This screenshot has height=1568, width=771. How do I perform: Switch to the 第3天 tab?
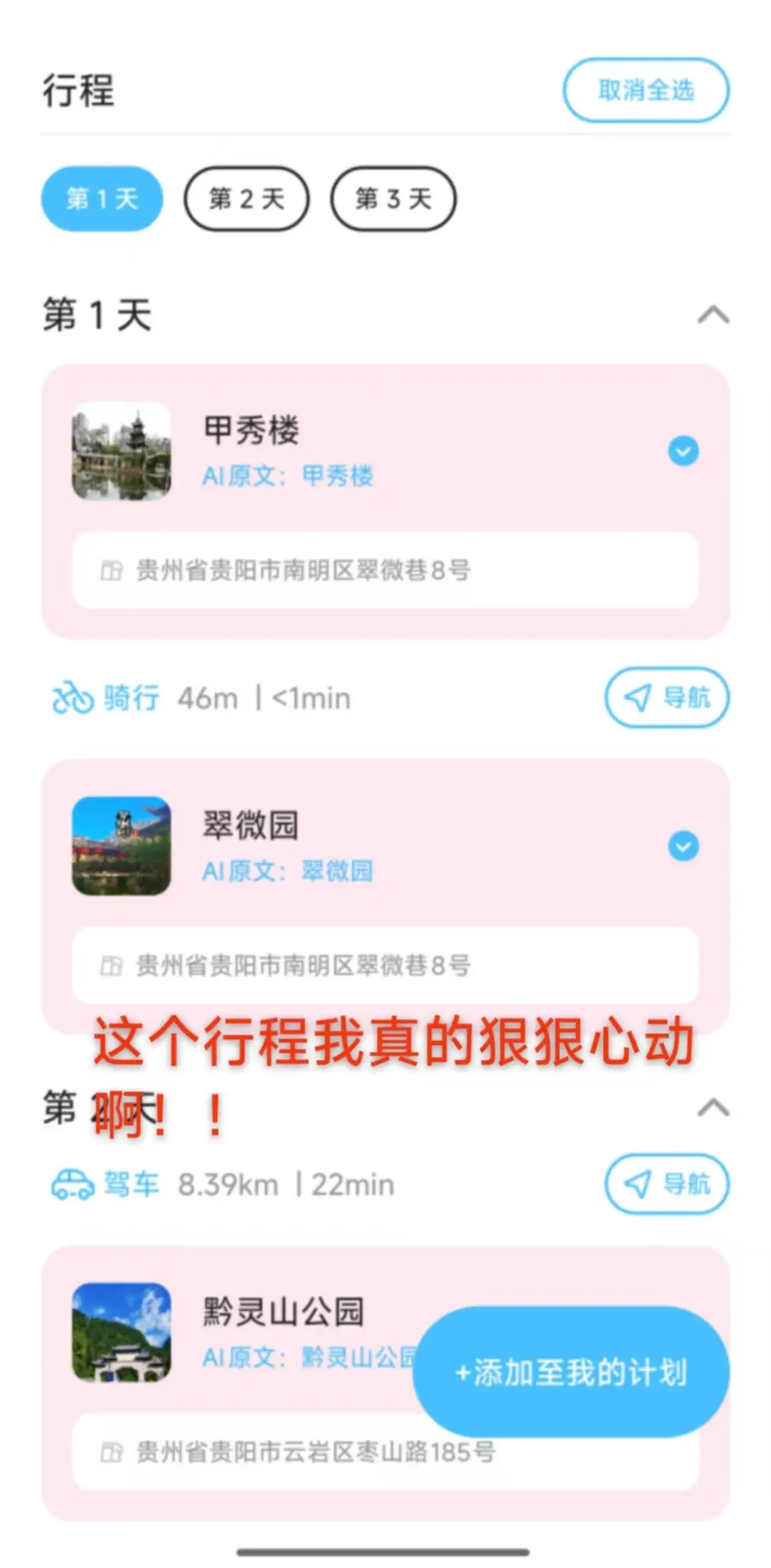tap(393, 198)
